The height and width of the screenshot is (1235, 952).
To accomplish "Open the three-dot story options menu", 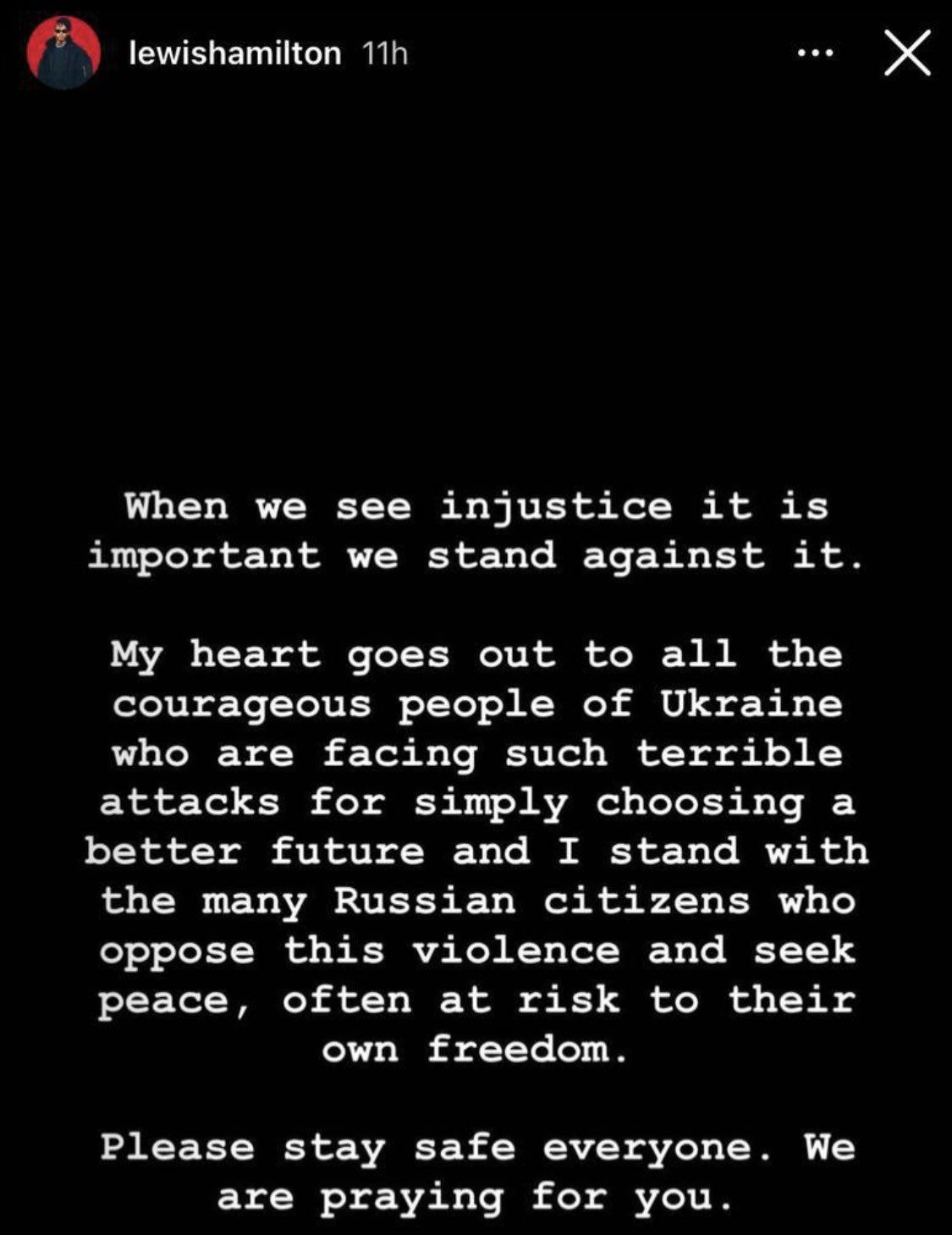I will 815,53.
